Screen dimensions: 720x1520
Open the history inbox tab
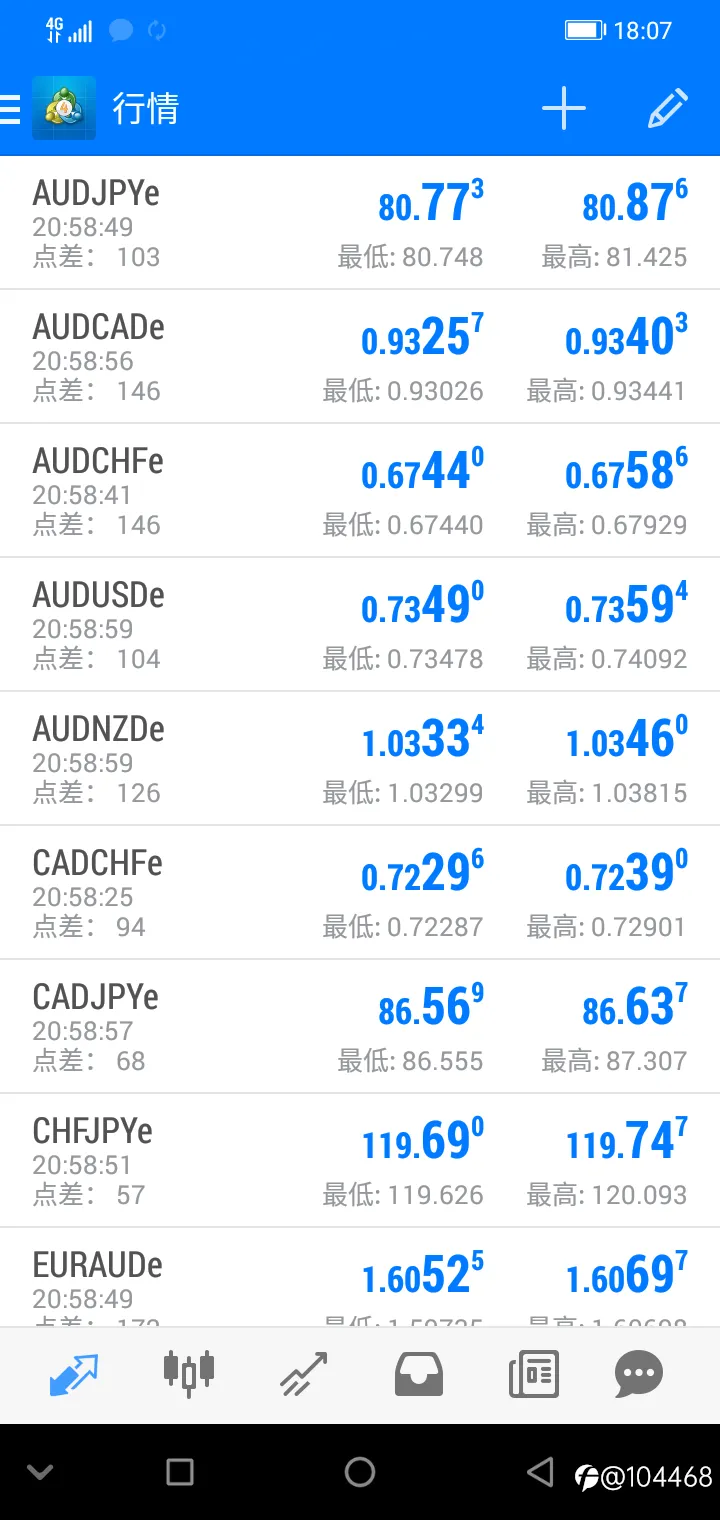(x=419, y=1374)
